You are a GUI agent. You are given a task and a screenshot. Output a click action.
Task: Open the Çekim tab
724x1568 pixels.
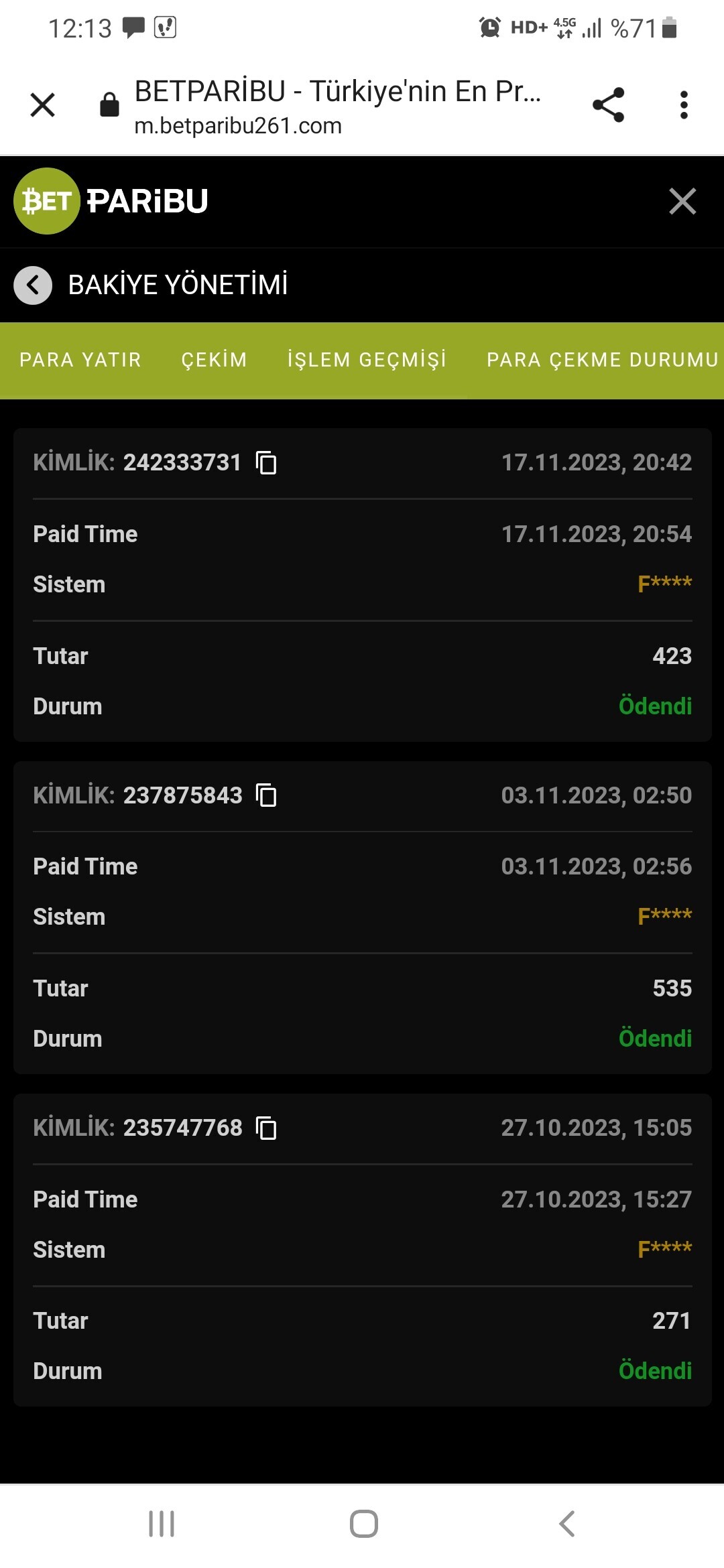click(x=215, y=361)
